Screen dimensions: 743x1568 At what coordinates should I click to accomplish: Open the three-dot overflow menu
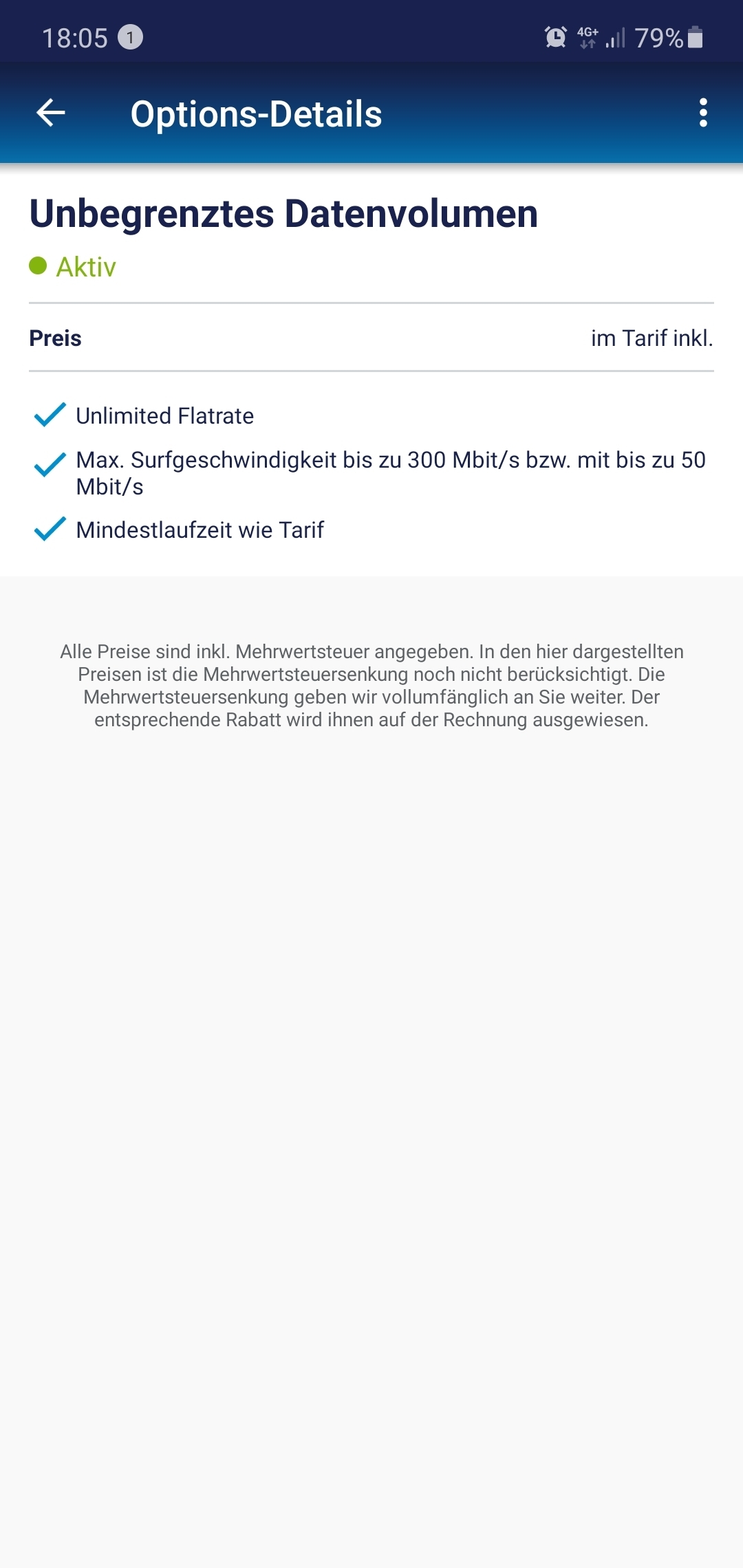click(x=703, y=113)
